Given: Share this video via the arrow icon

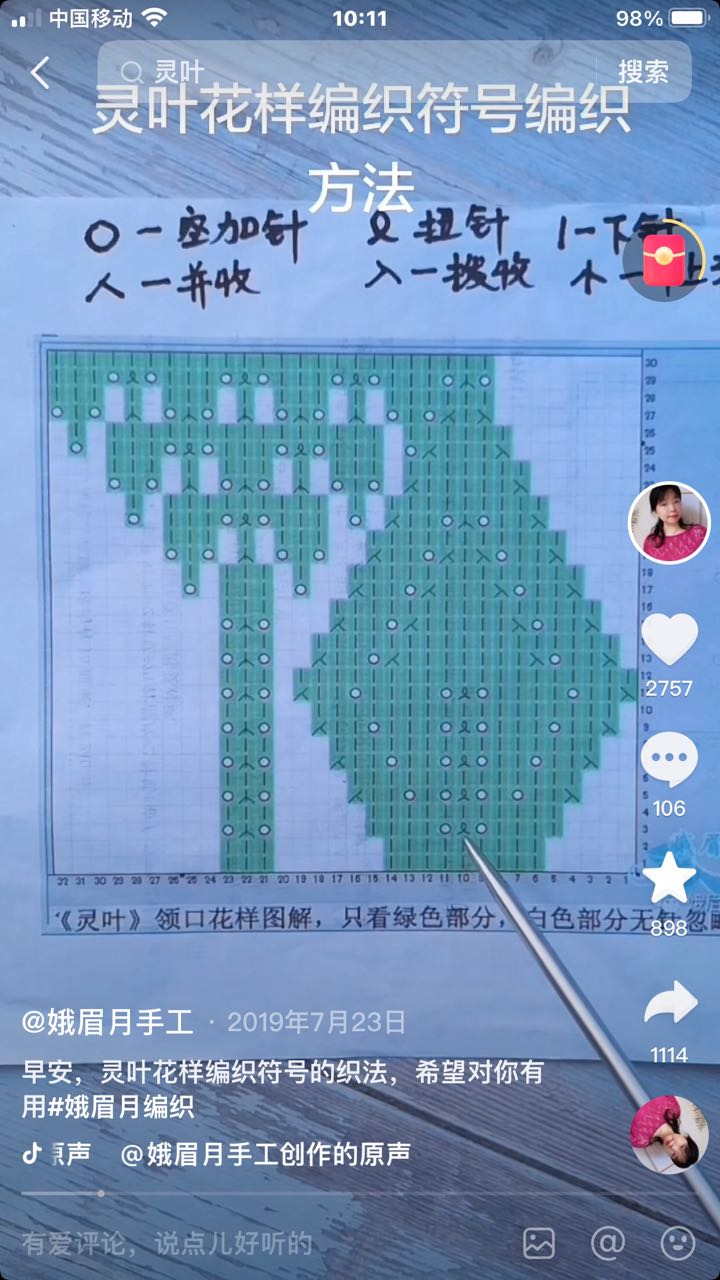Looking at the screenshot, I should click(x=668, y=1003).
